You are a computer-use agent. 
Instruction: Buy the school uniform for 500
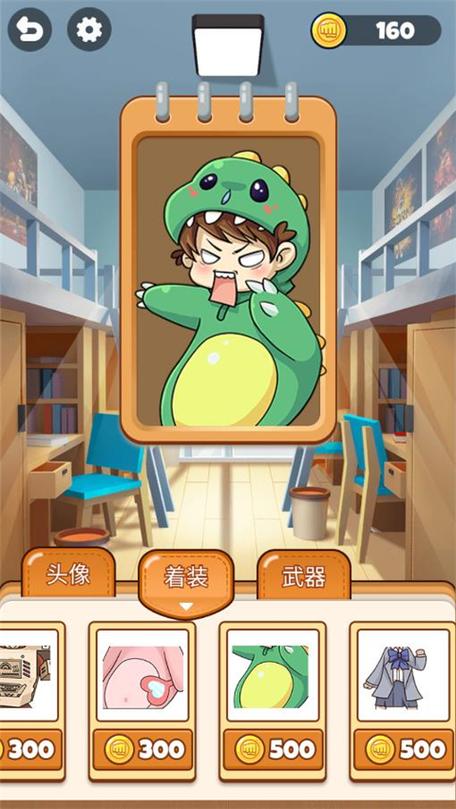[x=403, y=750]
